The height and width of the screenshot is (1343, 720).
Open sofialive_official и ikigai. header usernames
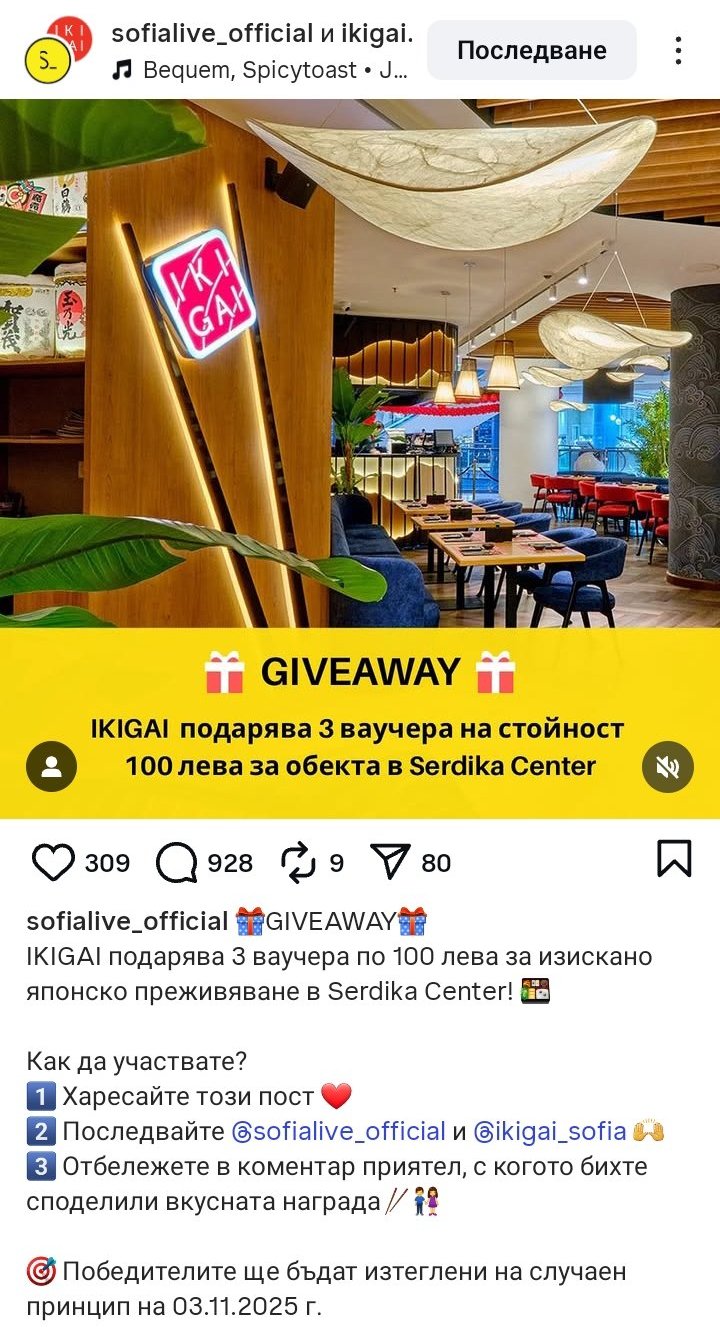262,33
